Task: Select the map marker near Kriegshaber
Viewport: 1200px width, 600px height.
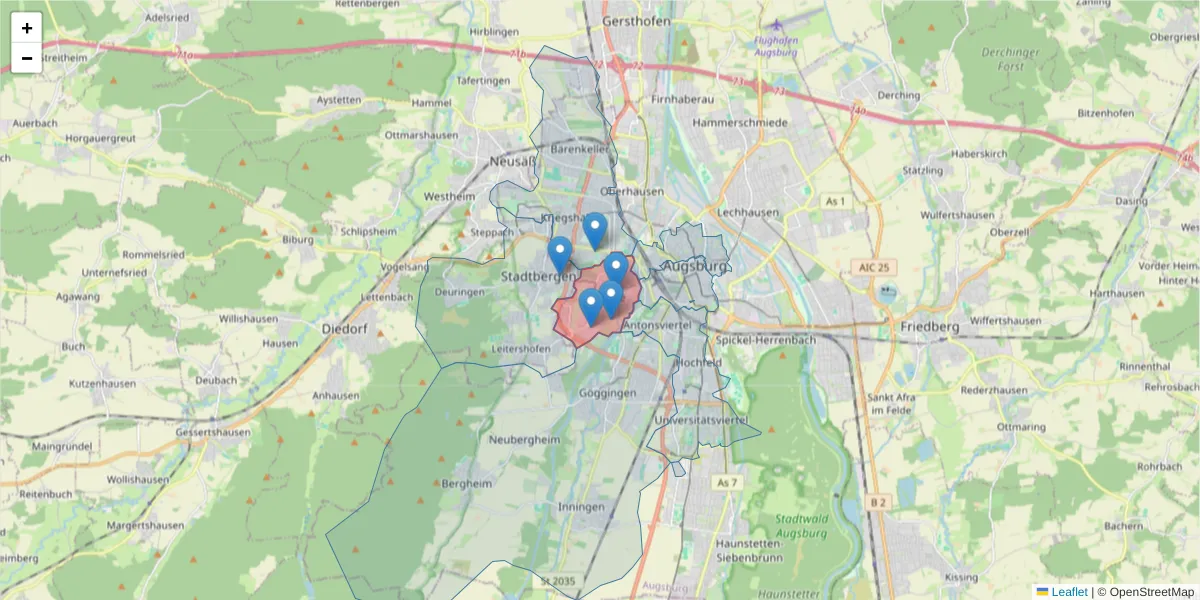Action: 595,229
